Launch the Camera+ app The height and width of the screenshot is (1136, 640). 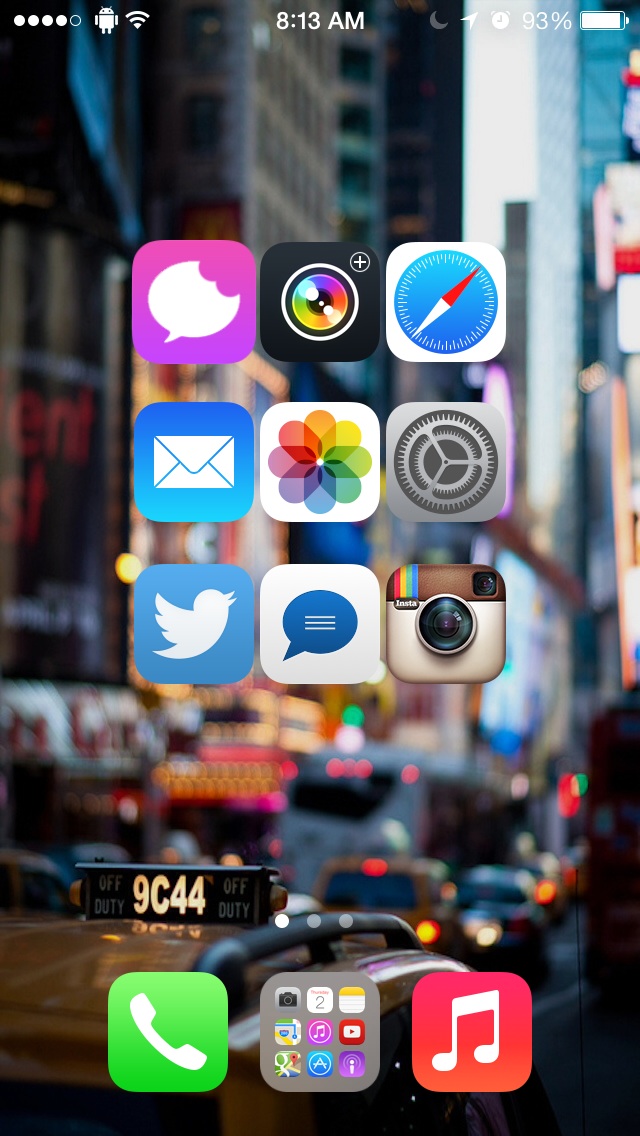tap(320, 302)
